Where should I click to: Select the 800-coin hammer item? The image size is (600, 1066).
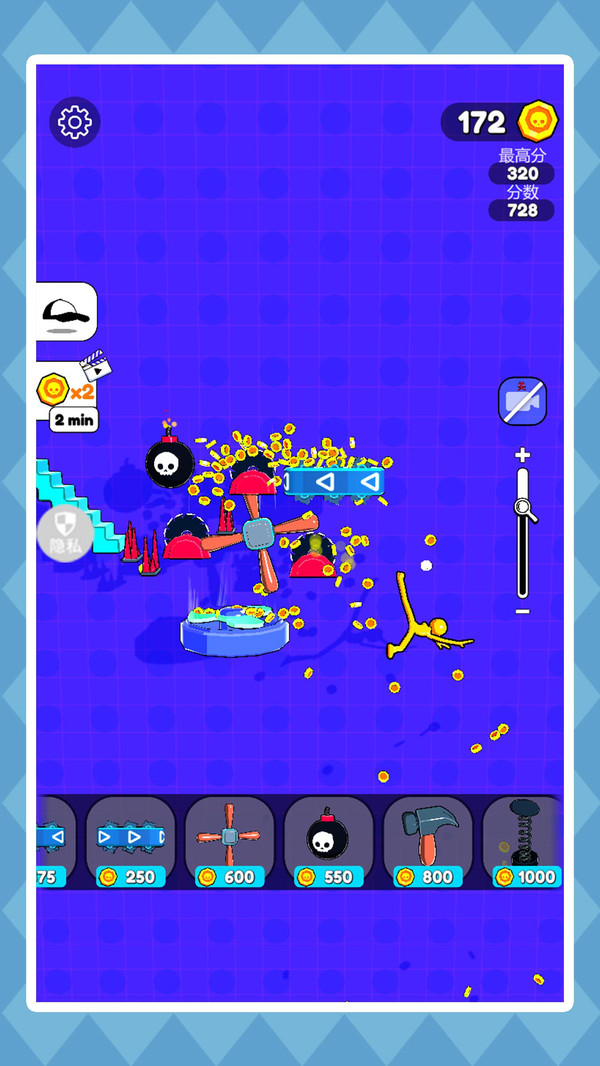coord(427,840)
